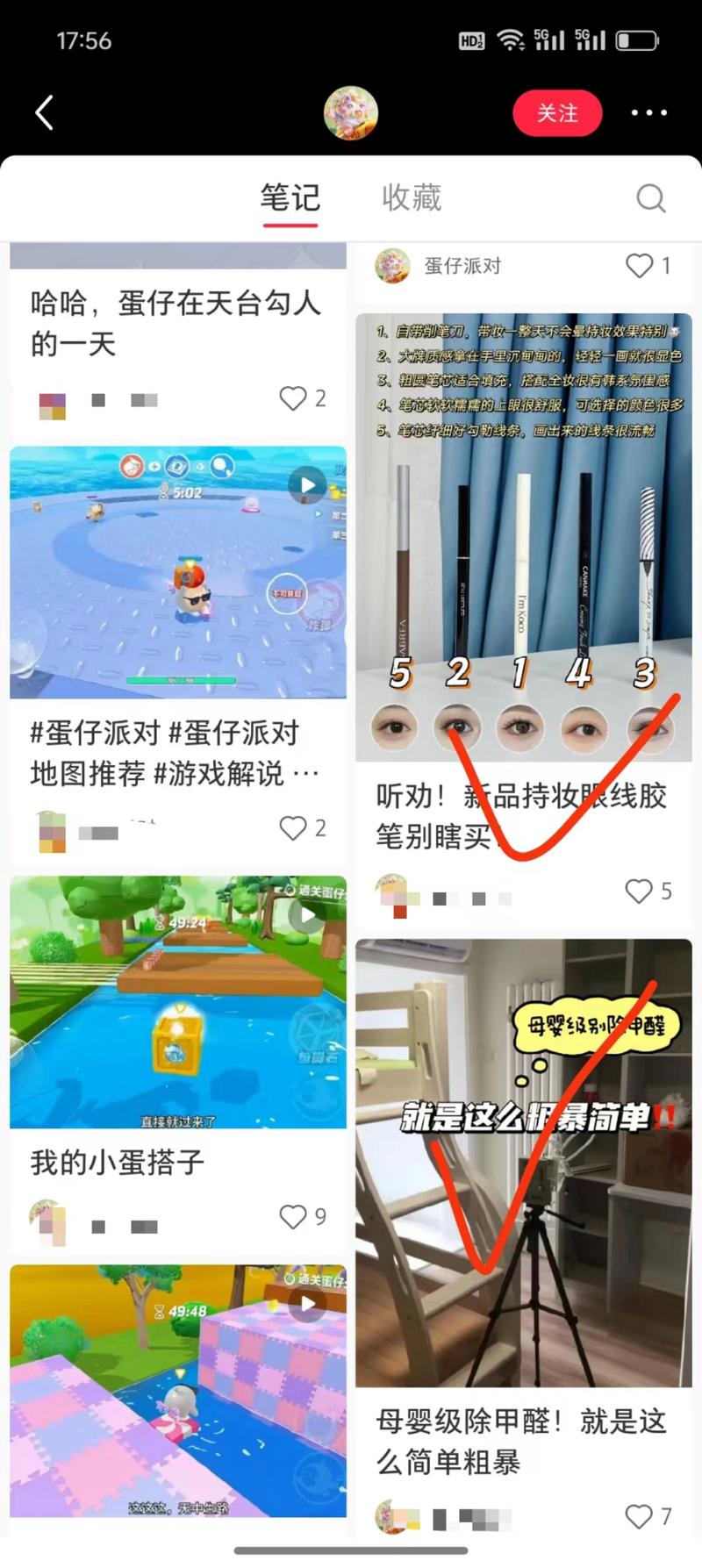Image resolution: width=702 pixels, height=1568 pixels.
Task: Select the 笔记 tab
Action: (290, 197)
